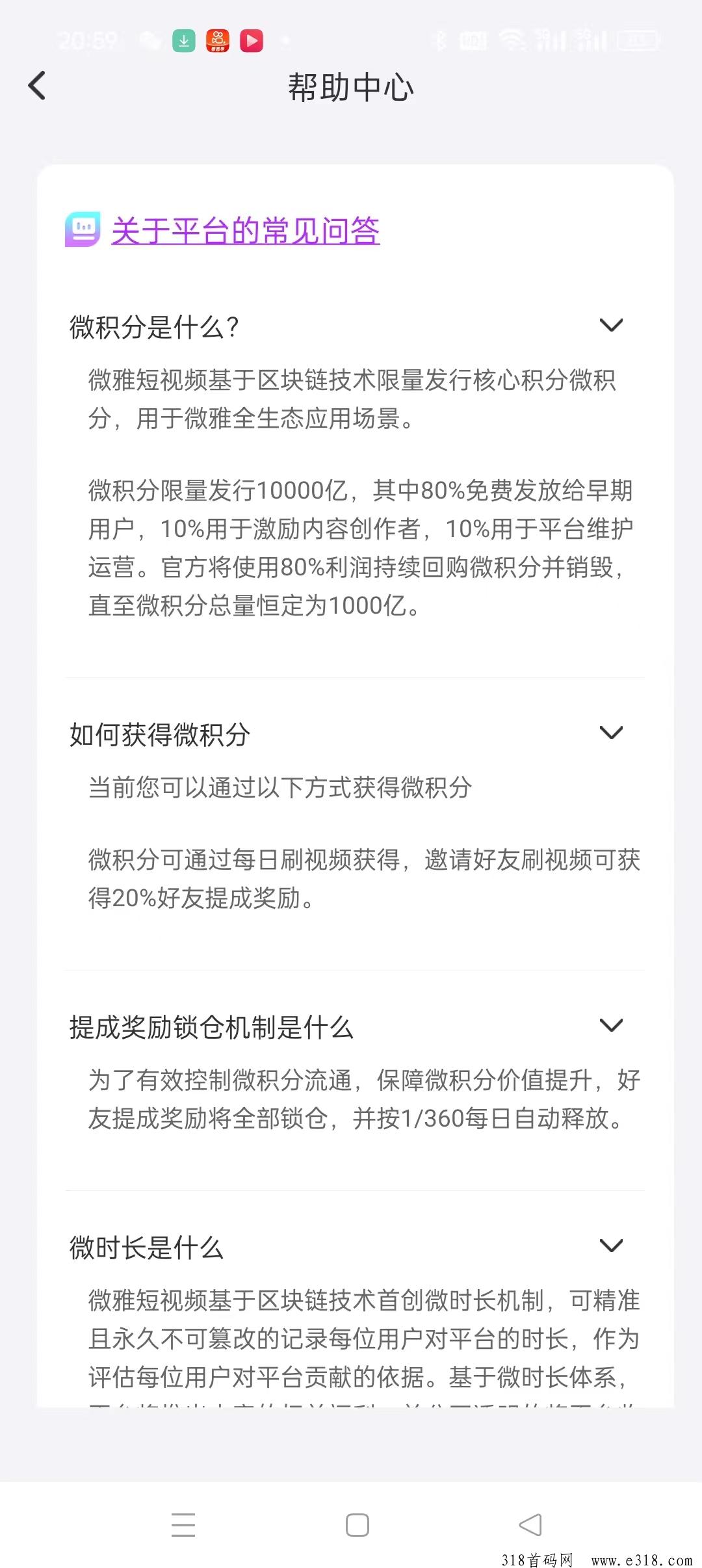This screenshot has height=1568, width=702.
Task: Open the 关于平台的常见问答 link
Action: pyautogui.click(x=245, y=231)
